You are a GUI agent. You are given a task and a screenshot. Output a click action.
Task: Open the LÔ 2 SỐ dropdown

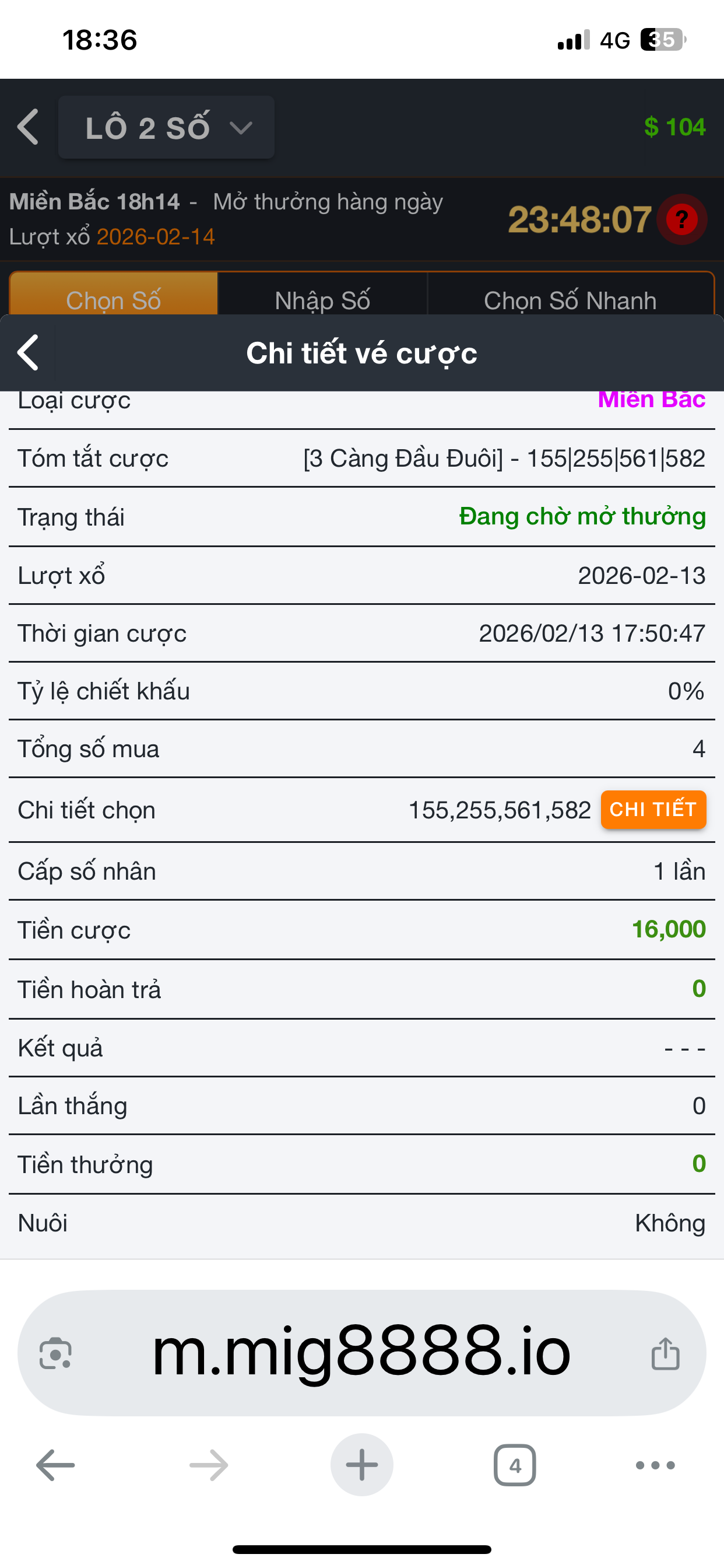166,128
